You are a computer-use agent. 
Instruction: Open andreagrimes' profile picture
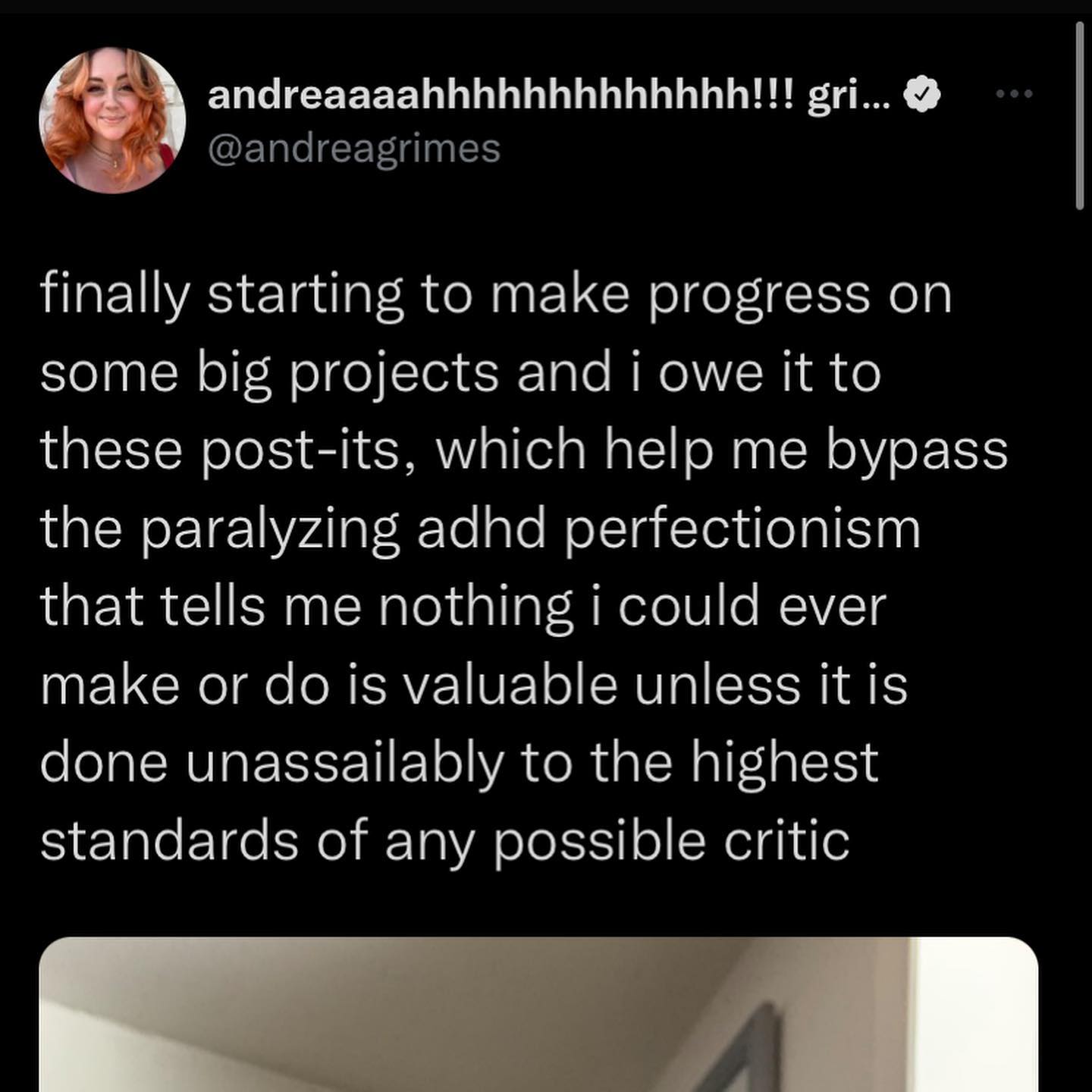[112, 120]
